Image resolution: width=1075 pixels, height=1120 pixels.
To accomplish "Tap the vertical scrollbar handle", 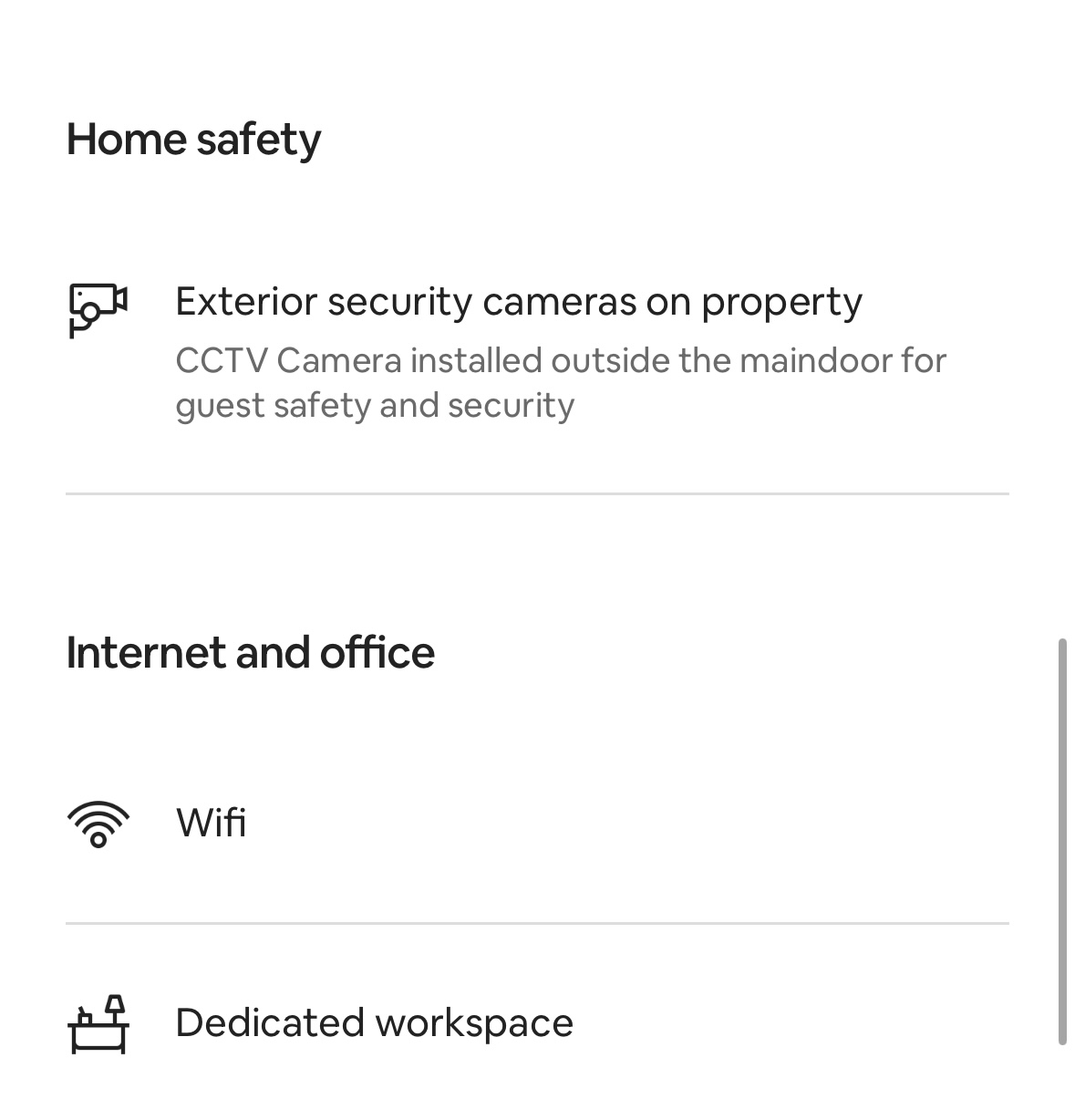I will tap(1061, 841).
